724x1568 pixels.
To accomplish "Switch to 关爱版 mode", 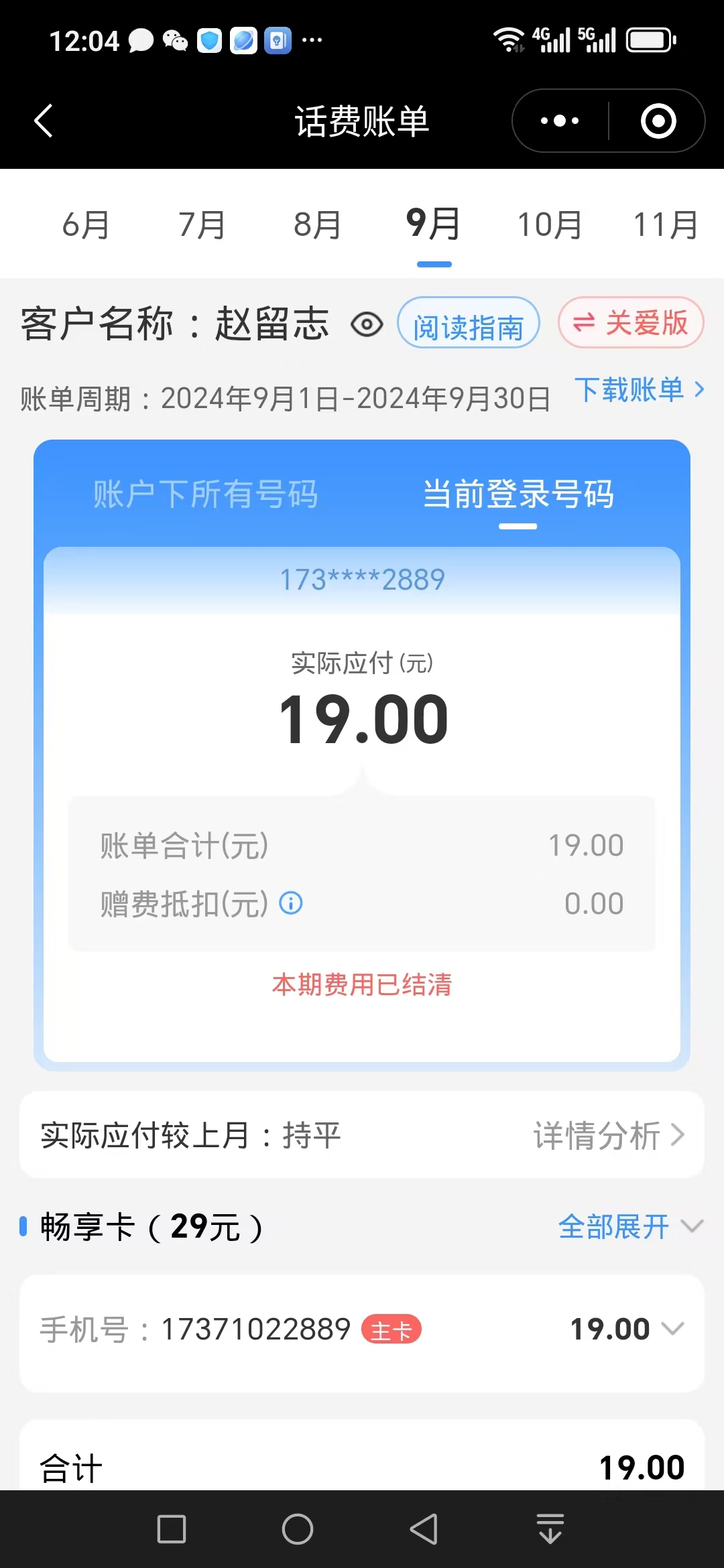I will pos(631,322).
